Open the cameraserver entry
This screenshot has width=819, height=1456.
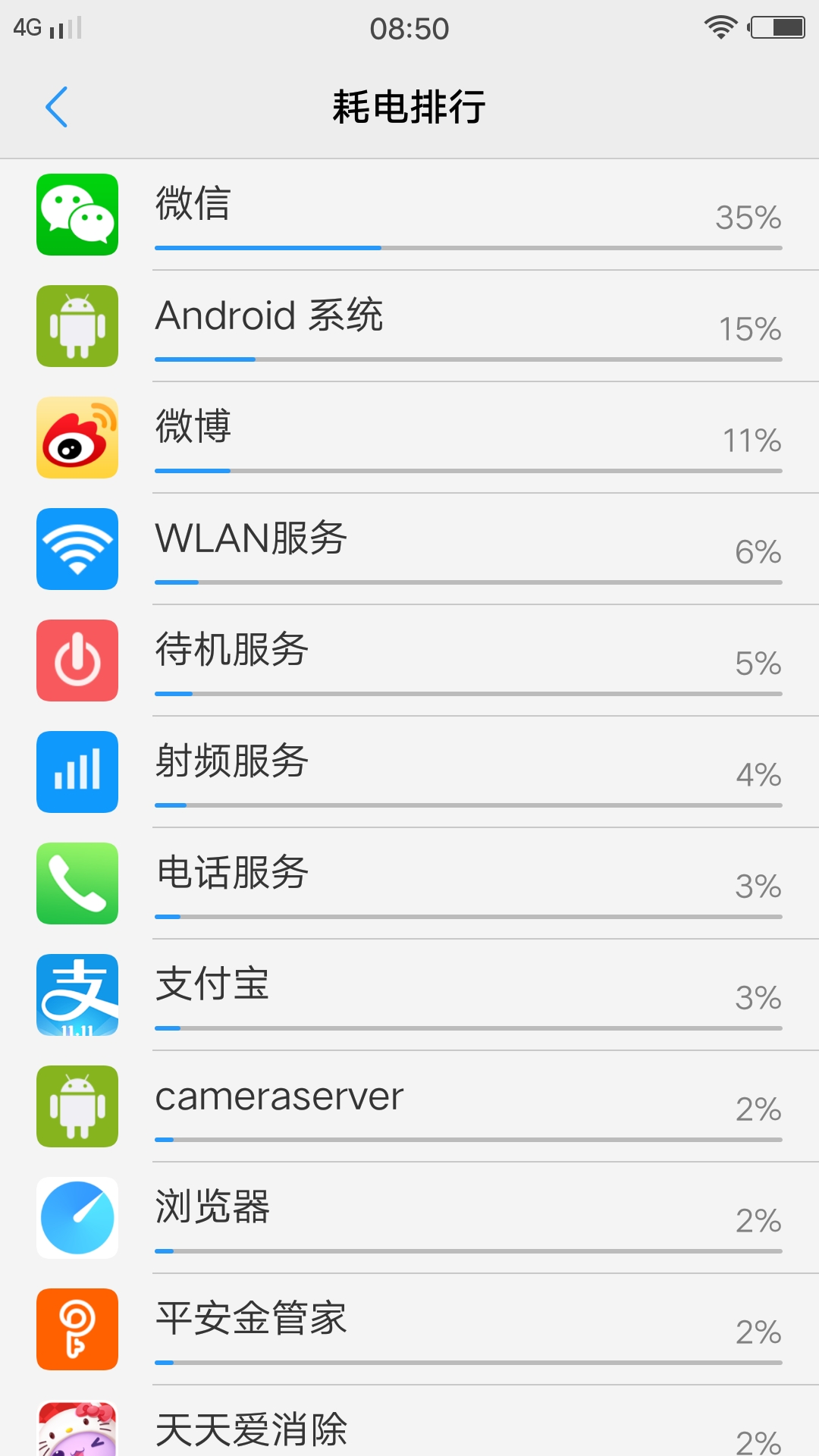coord(409,1106)
